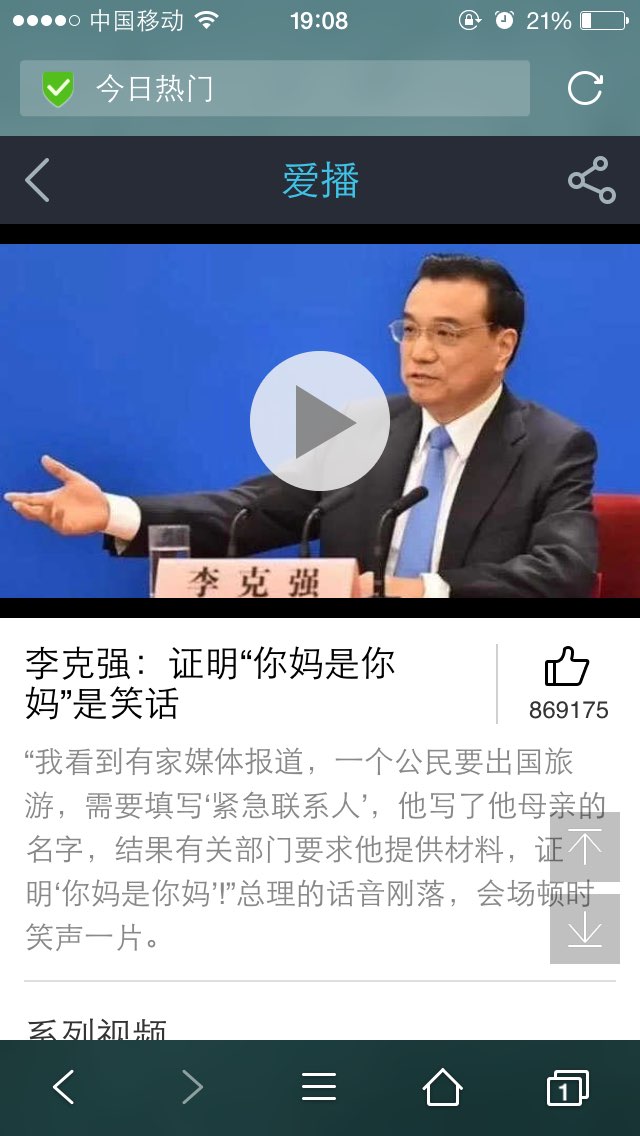This screenshot has width=640, height=1136.
Task: Go to the browser home page
Action: [442, 1087]
